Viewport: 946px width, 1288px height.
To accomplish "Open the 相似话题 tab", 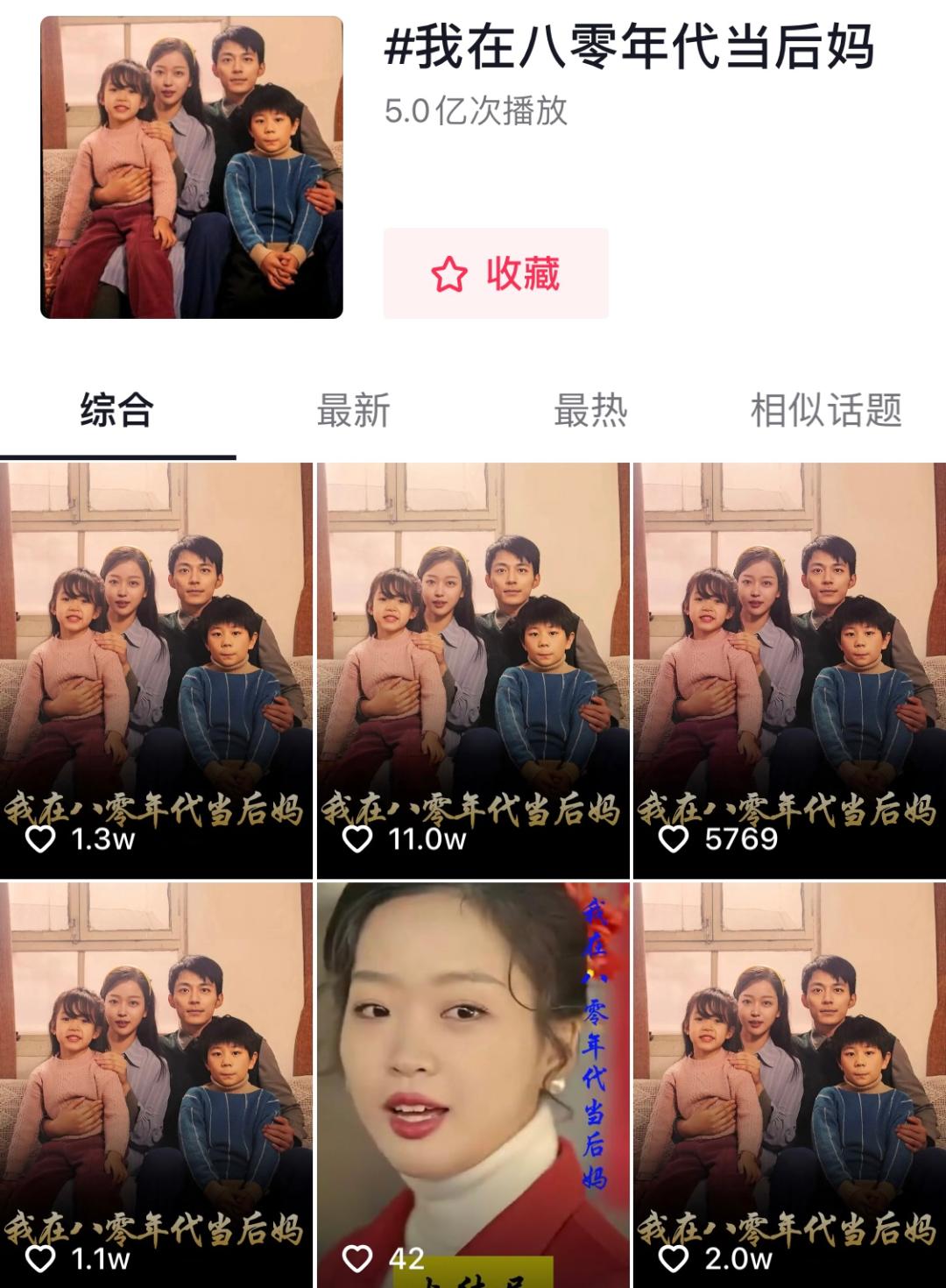I will (826, 410).
